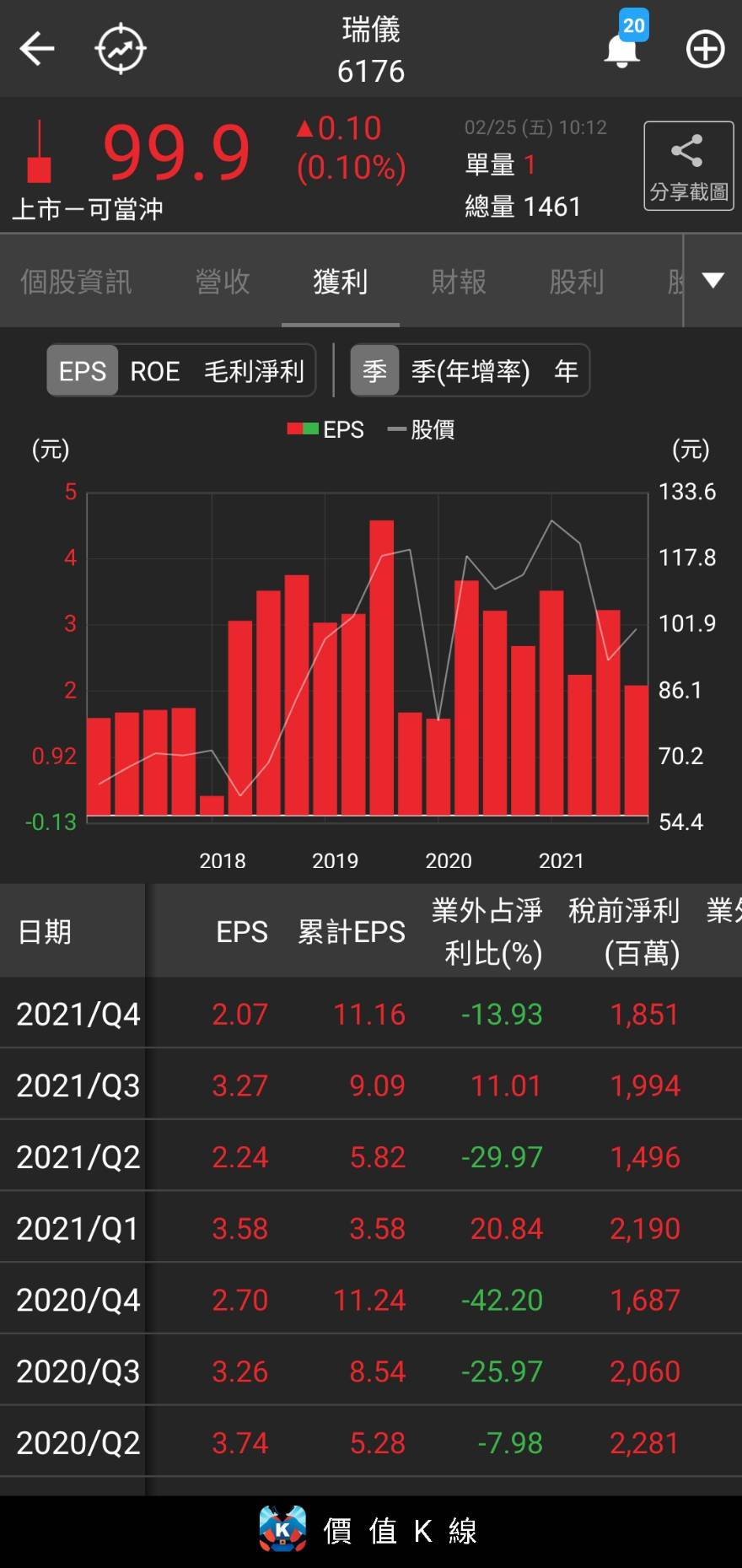This screenshot has height=1568, width=742.
Task: Select the ROE chart option
Action: coord(155,371)
